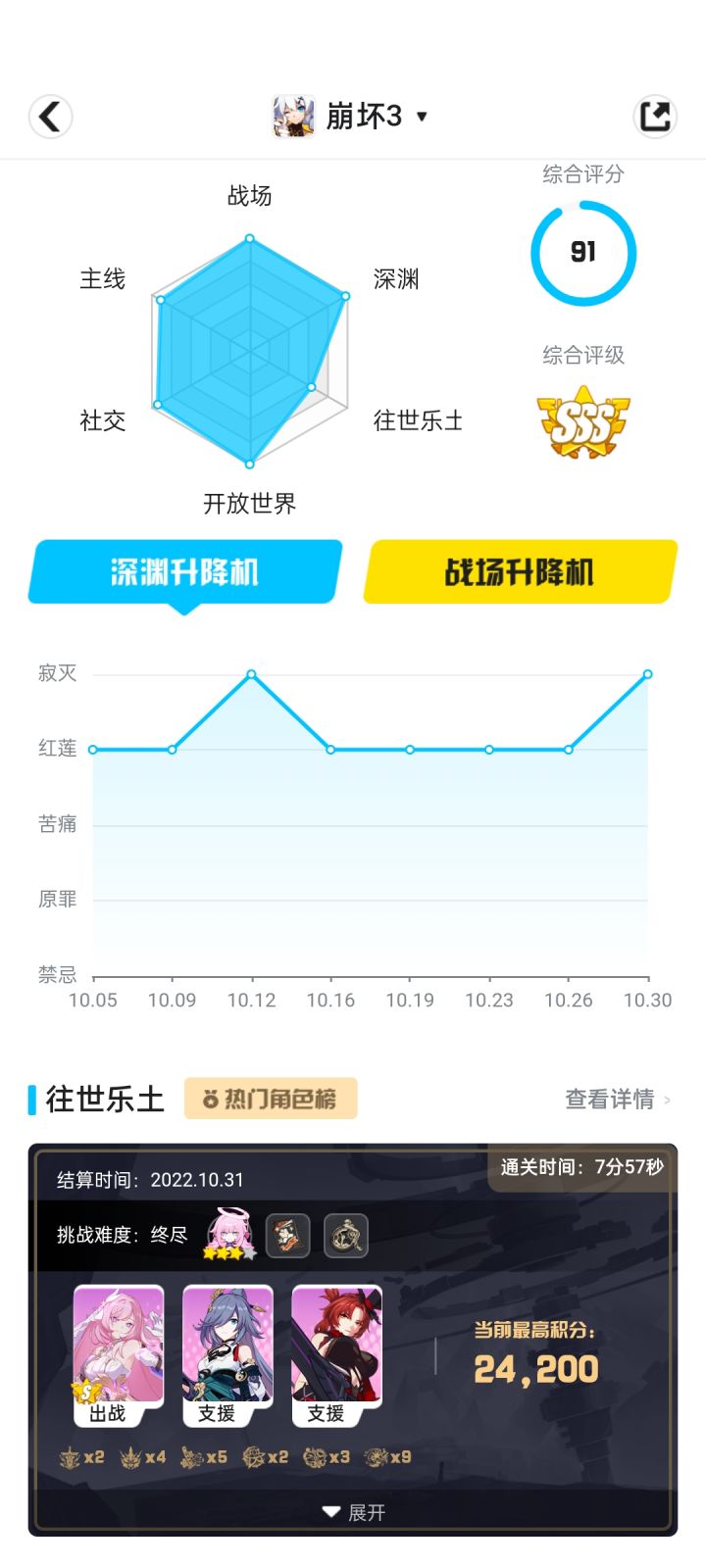Select the signet card icon next to the pink avatar

[x=289, y=1235]
